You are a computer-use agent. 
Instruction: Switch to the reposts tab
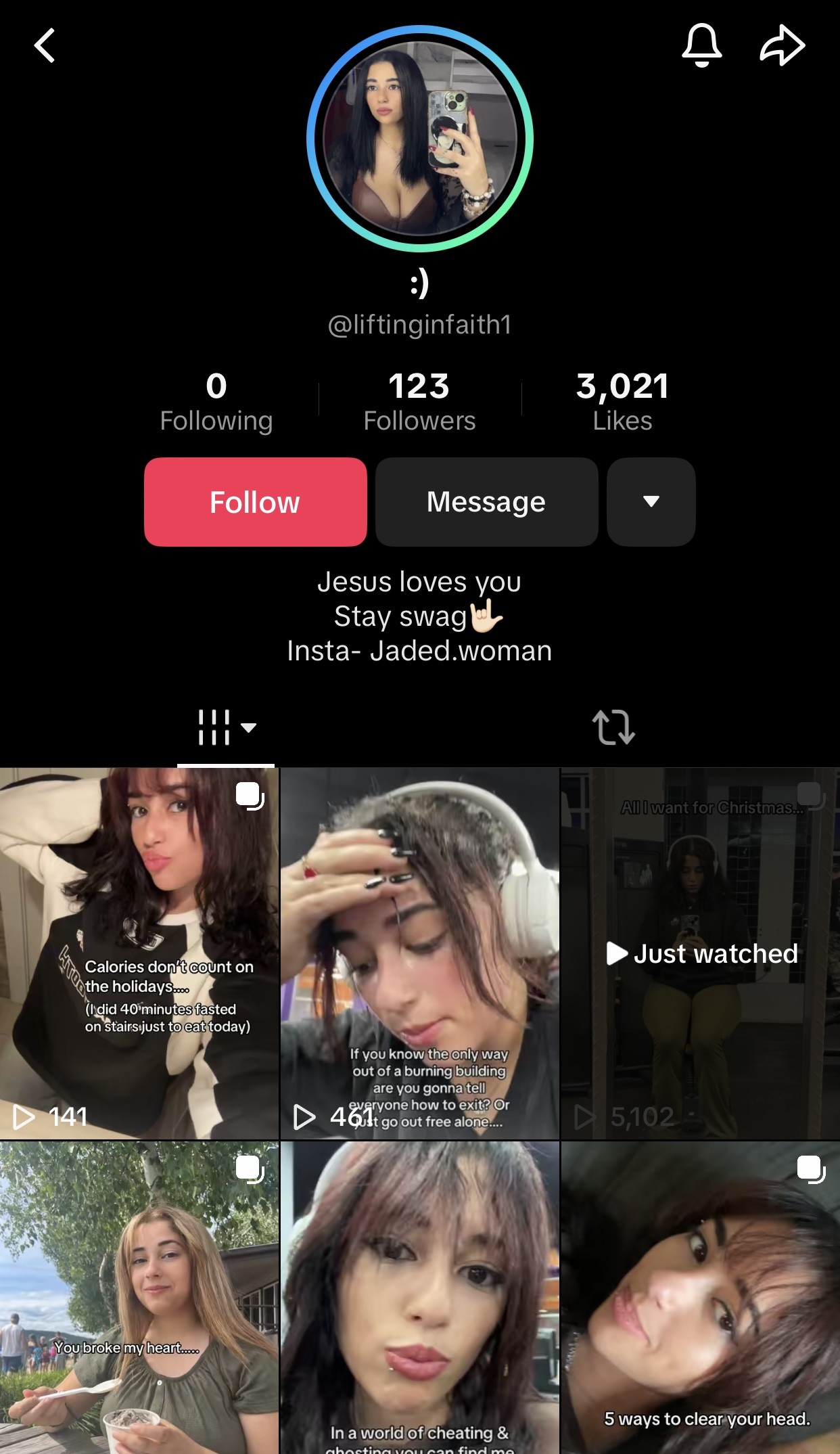613,728
